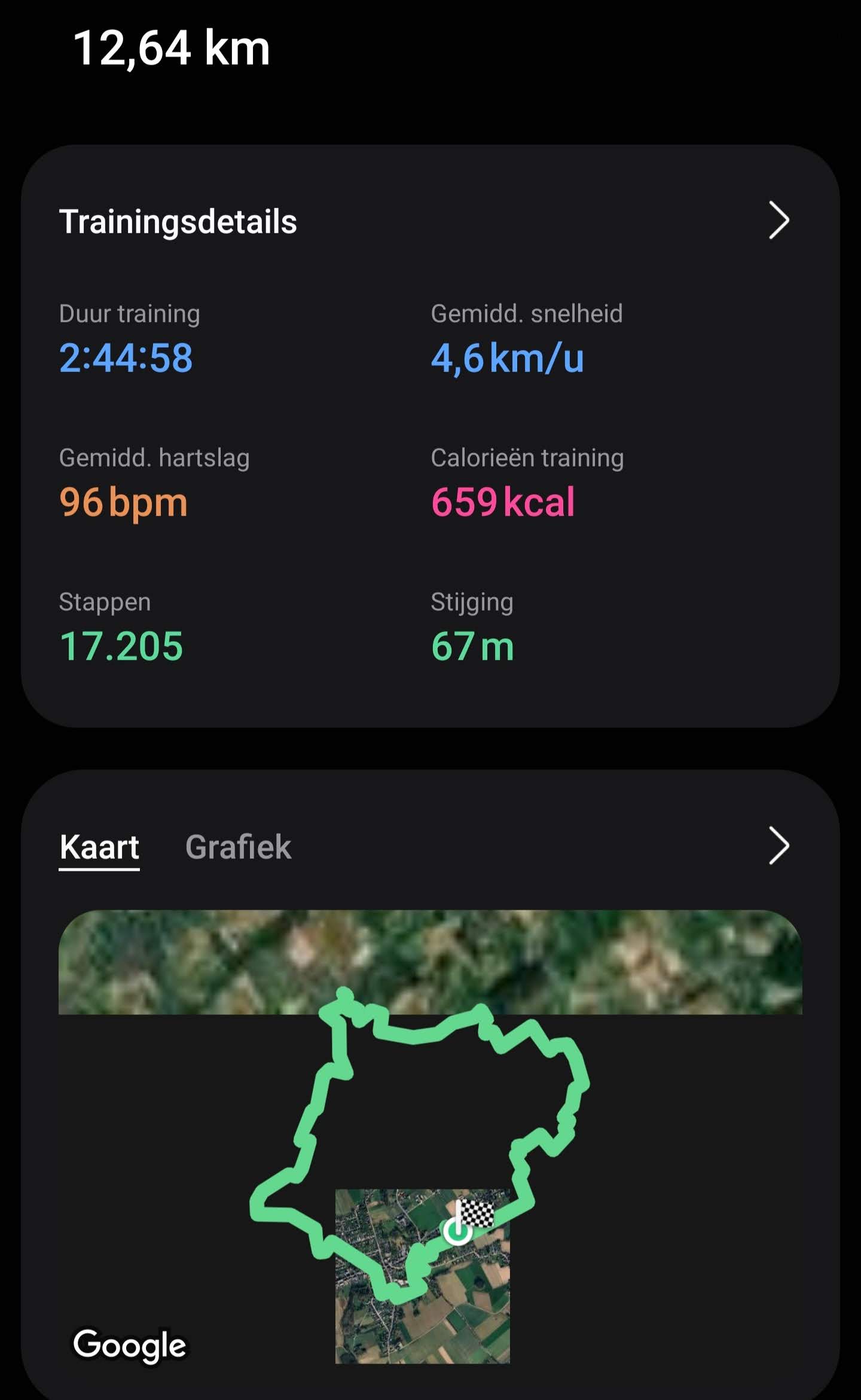Select the Kaart tab

99,847
